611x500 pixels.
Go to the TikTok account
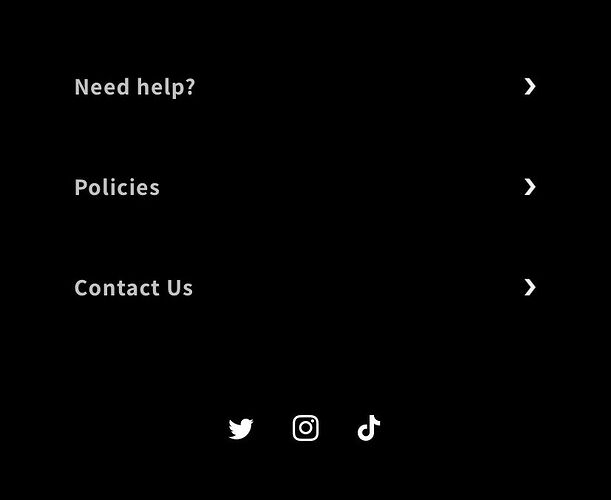click(369, 428)
